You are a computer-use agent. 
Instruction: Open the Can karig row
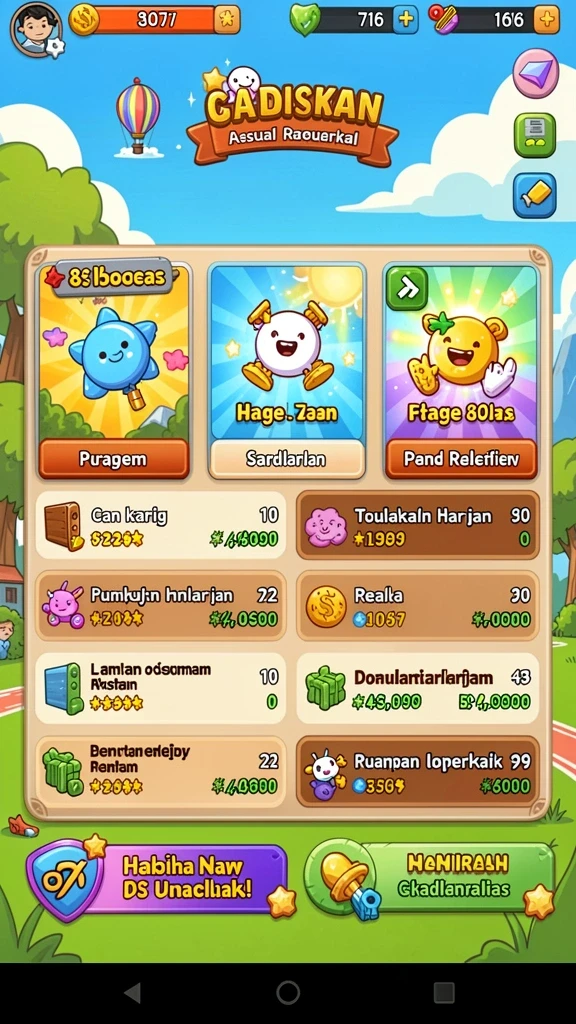tap(161, 526)
